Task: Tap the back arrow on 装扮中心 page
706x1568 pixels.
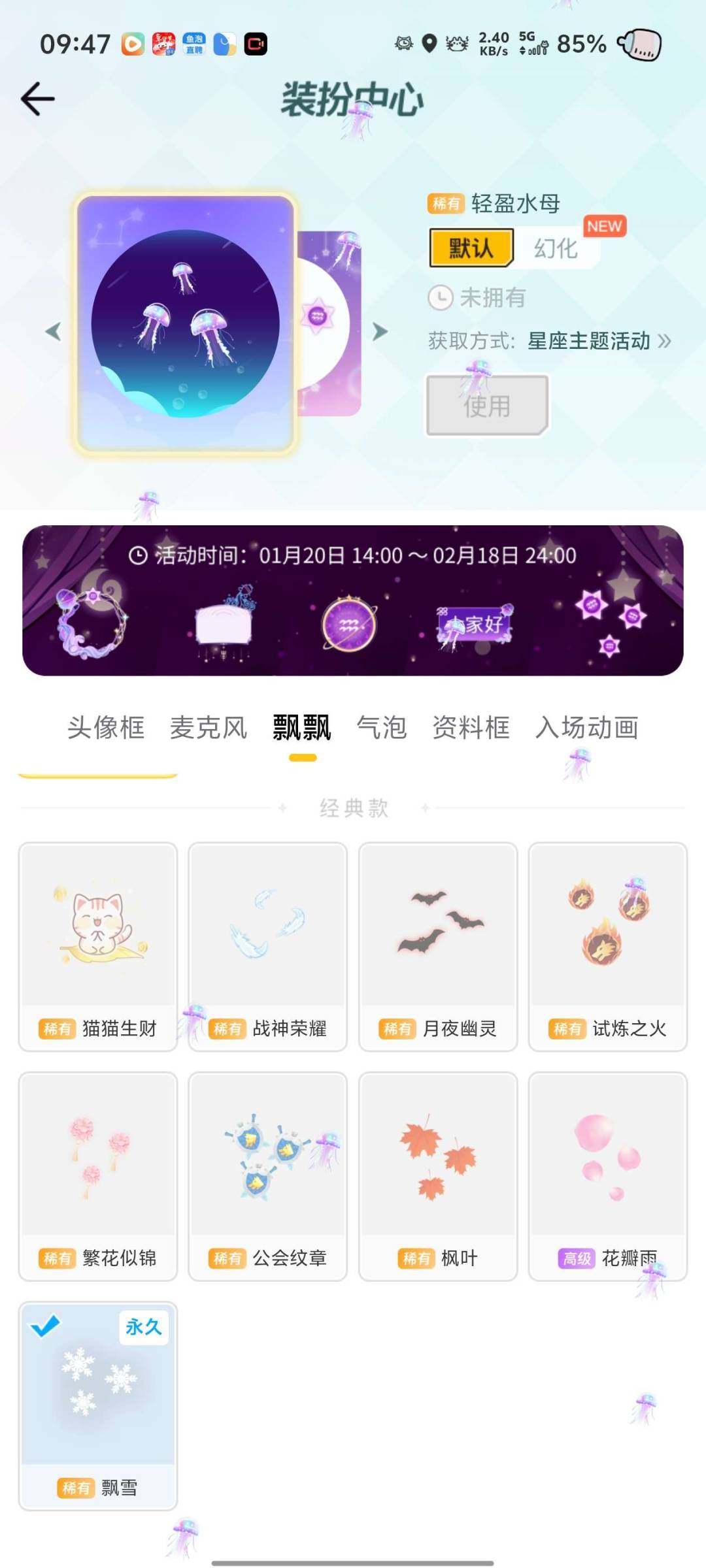Action: coord(37,97)
